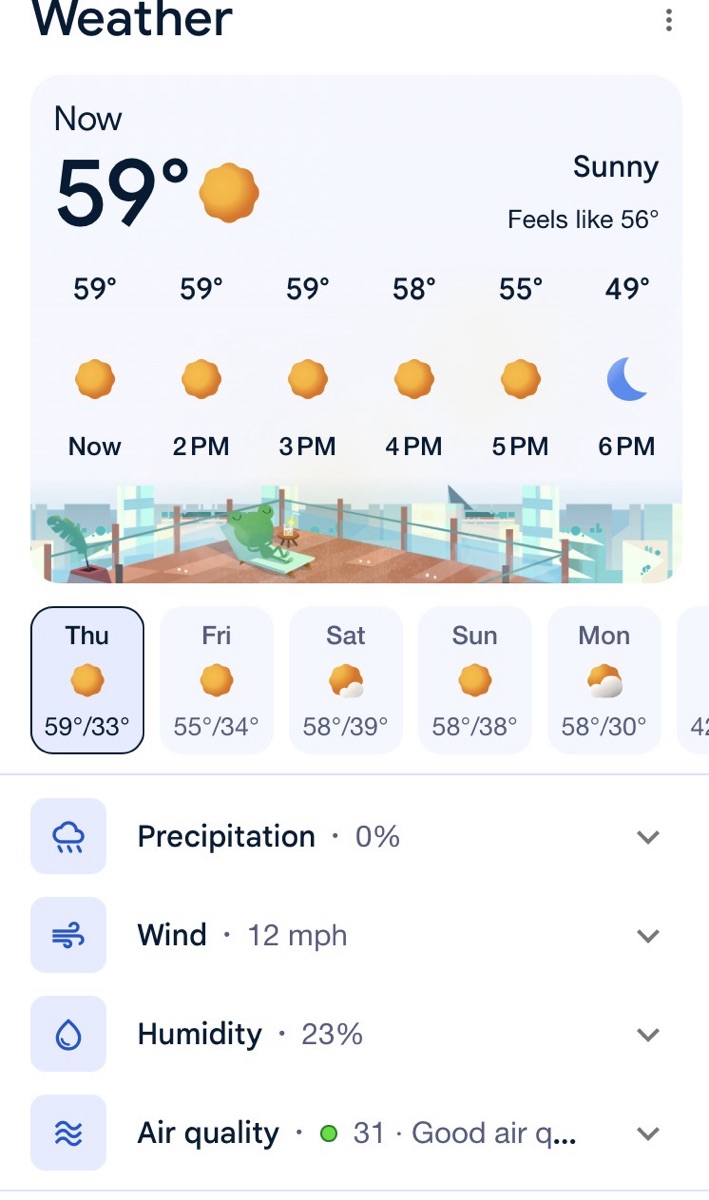
Task: Expand the Wind section
Action: coord(648,936)
